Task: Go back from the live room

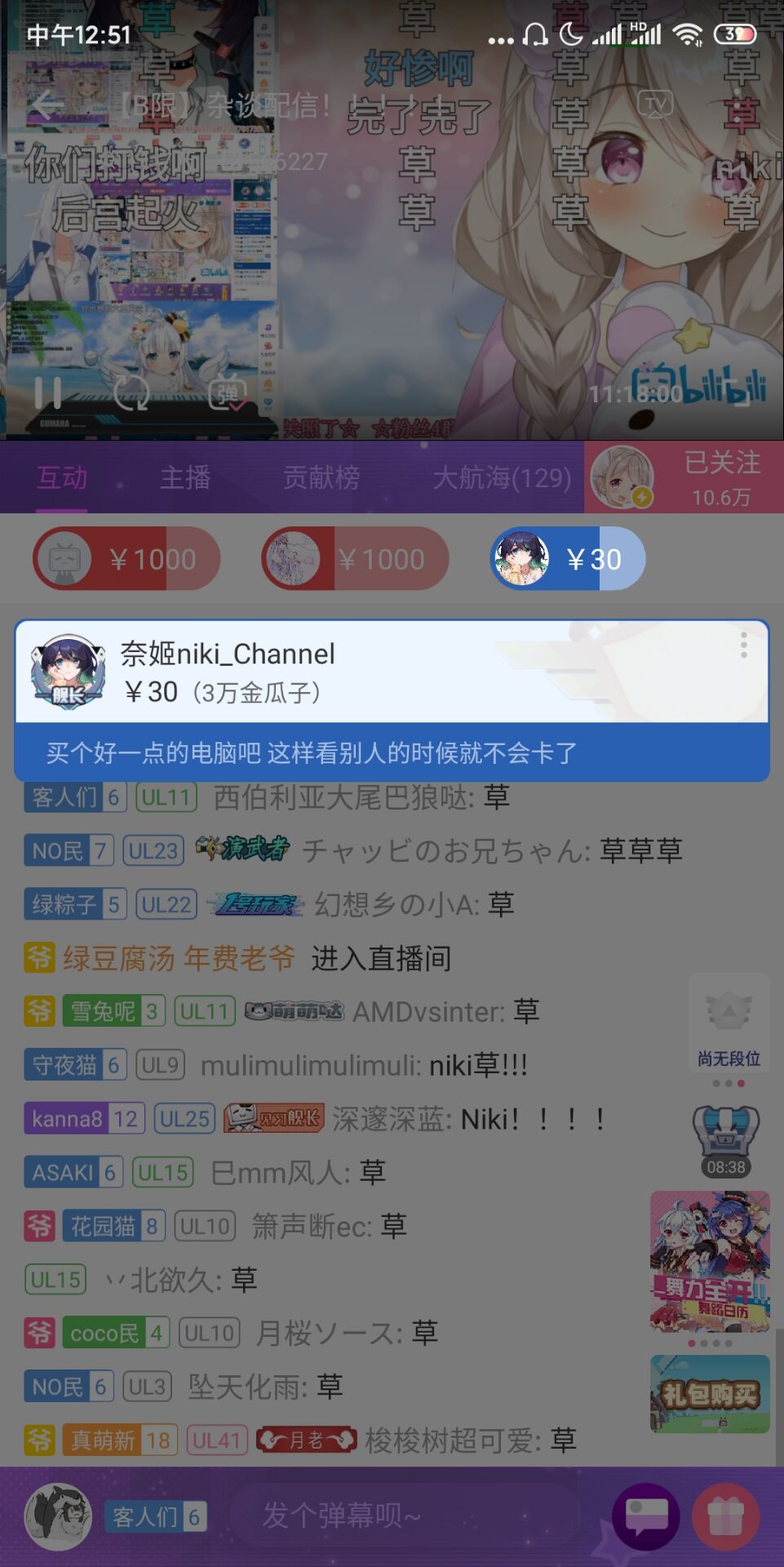Action: tap(47, 105)
